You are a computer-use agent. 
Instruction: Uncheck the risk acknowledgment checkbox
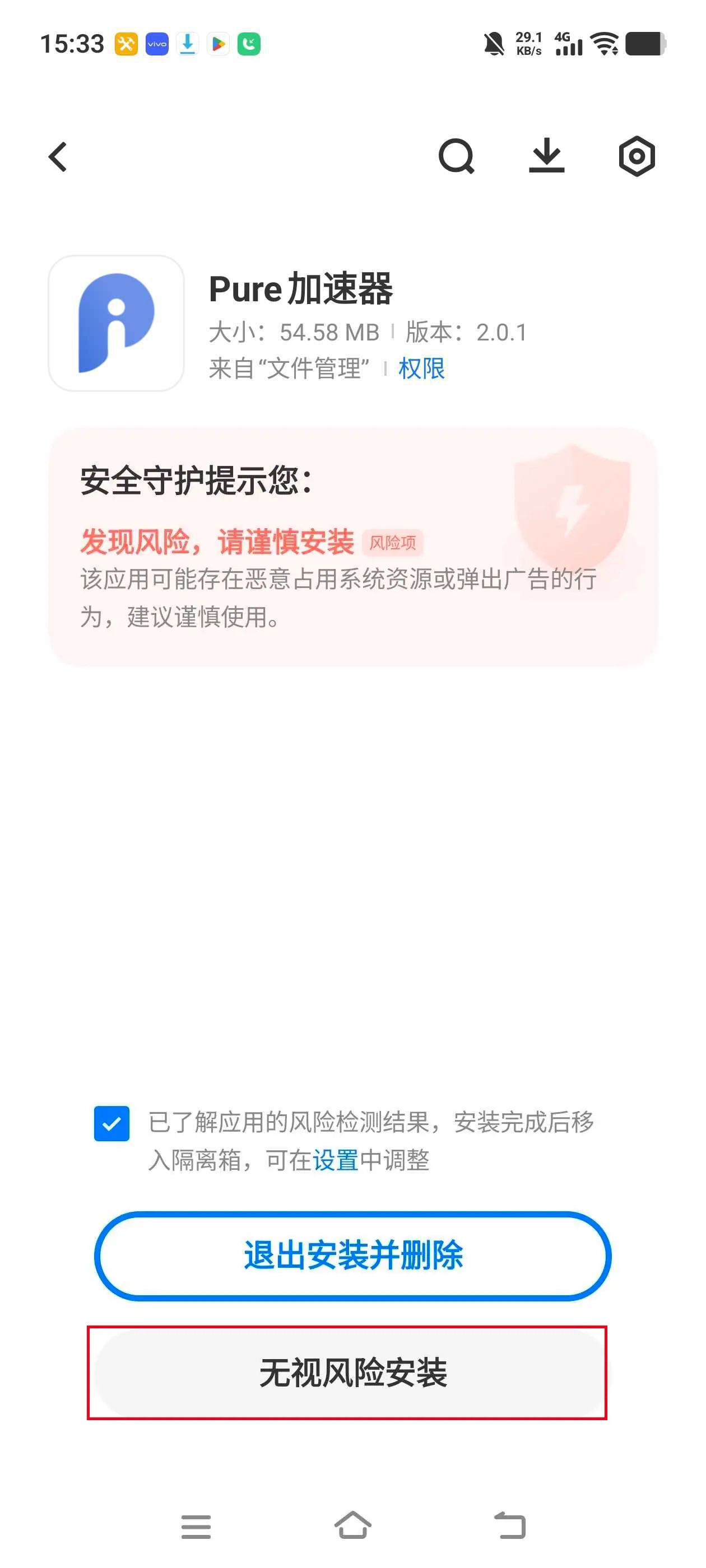click(112, 1125)
